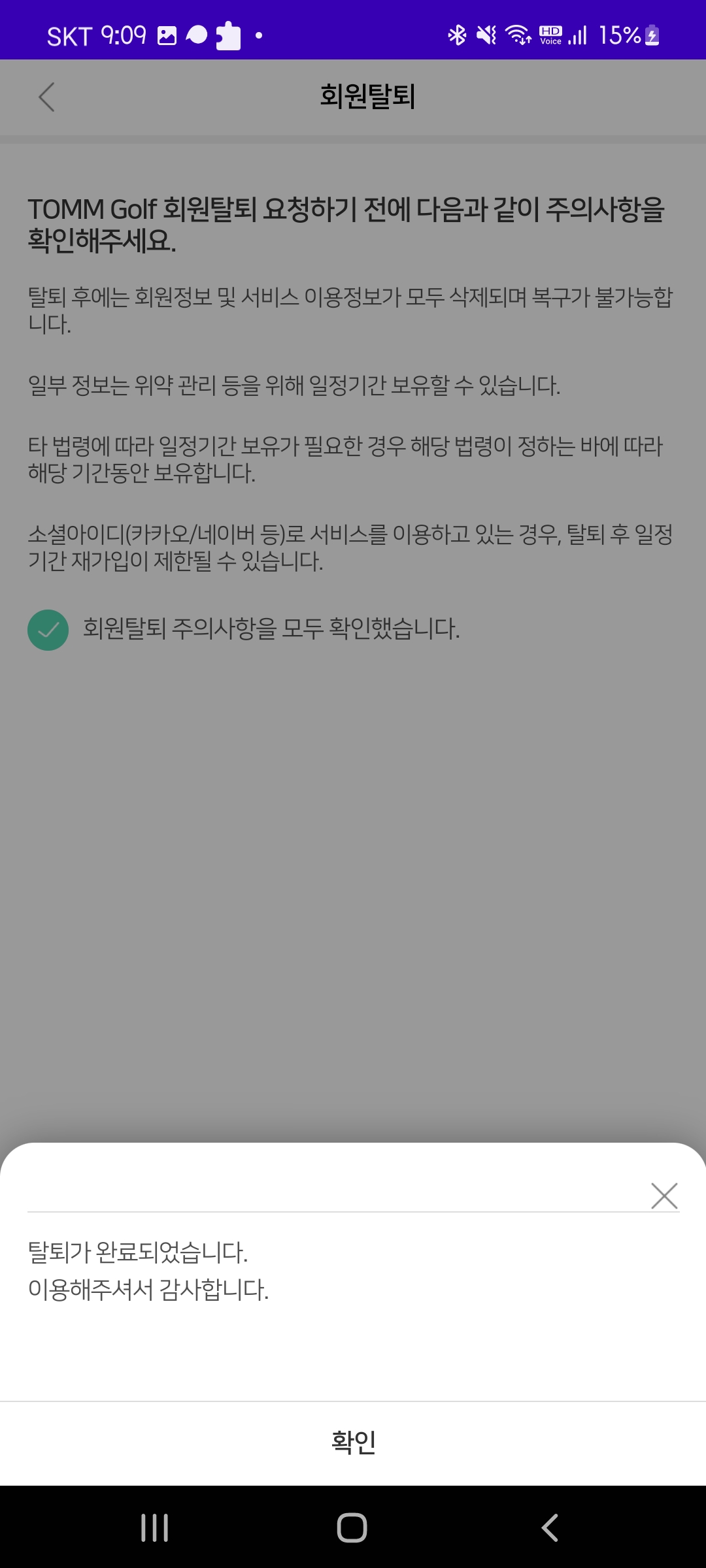
Task: Go to the phone home screen
Action: (352, 1527)
